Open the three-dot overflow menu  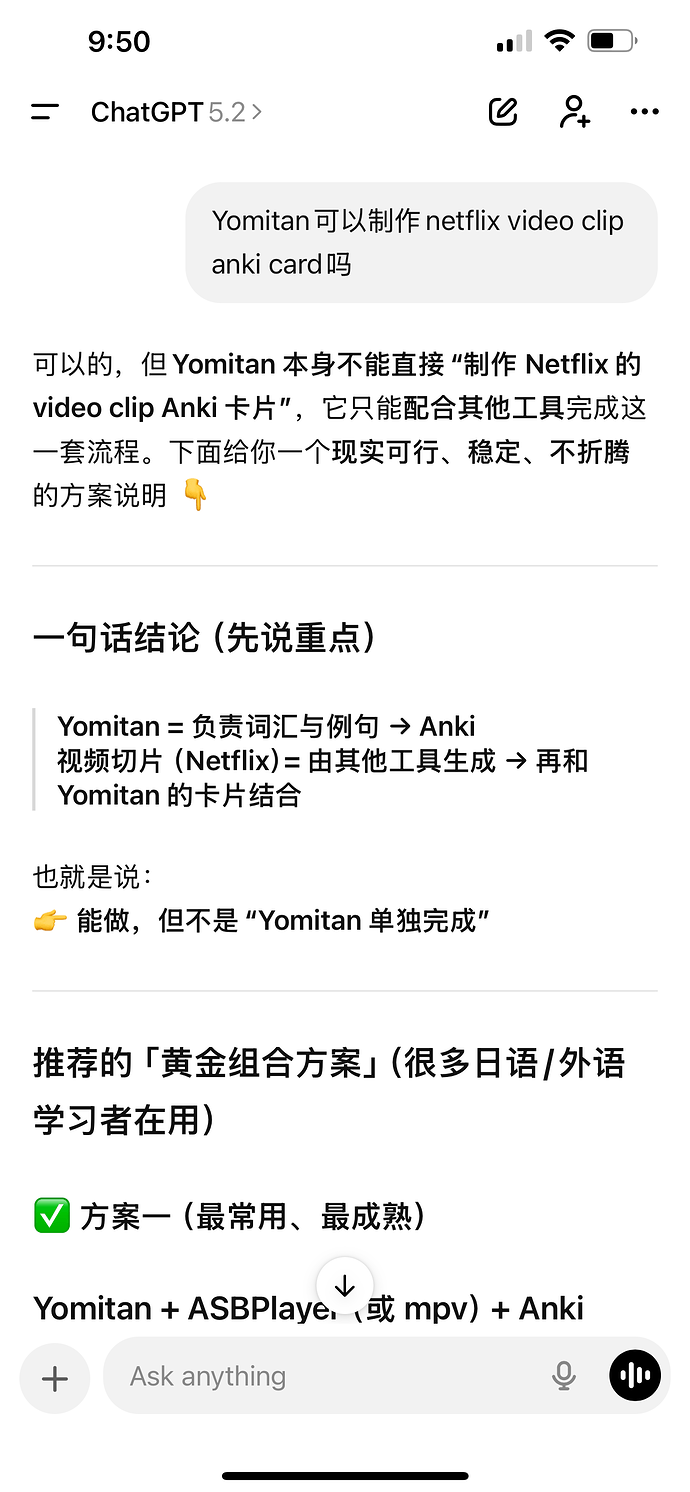point(645,112)
